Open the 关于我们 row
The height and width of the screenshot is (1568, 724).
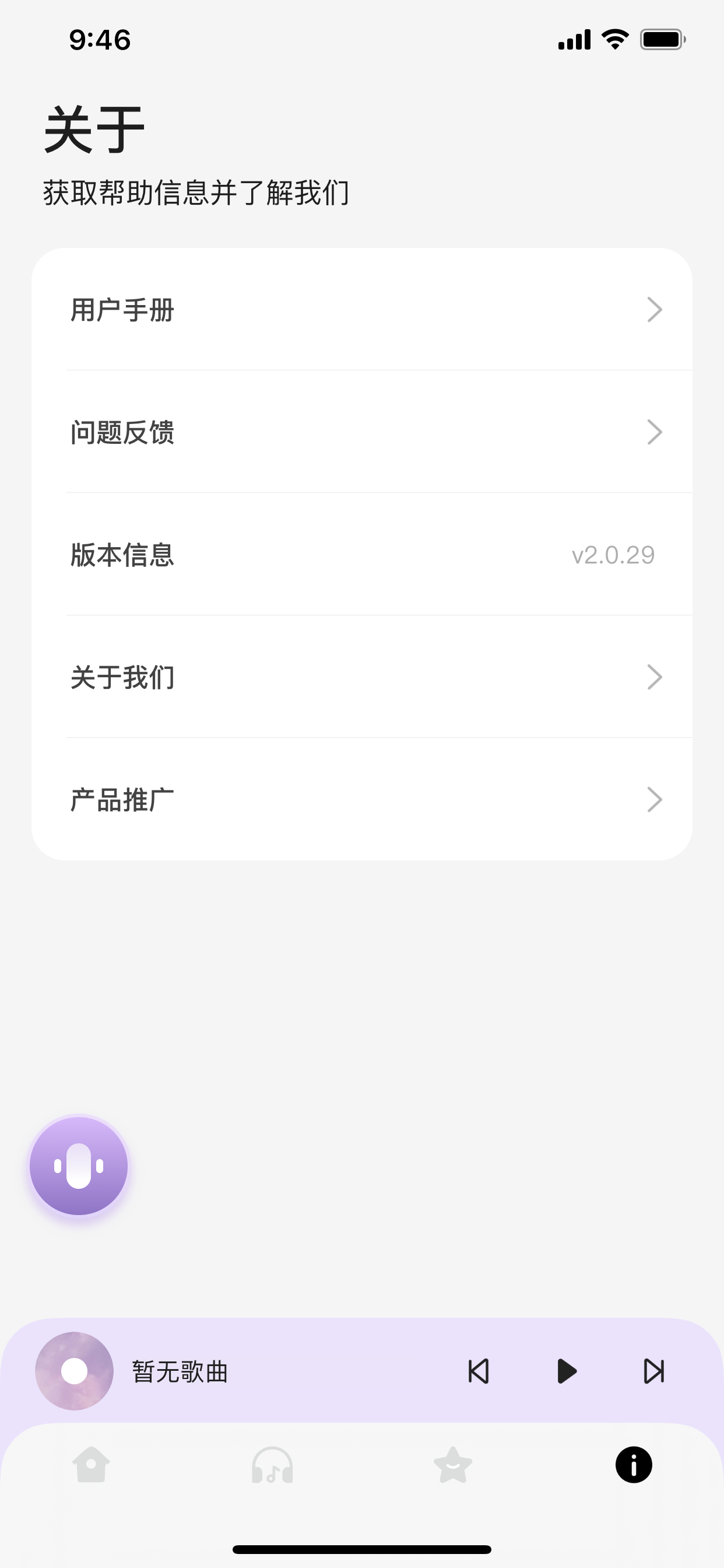tap(362, 677)
